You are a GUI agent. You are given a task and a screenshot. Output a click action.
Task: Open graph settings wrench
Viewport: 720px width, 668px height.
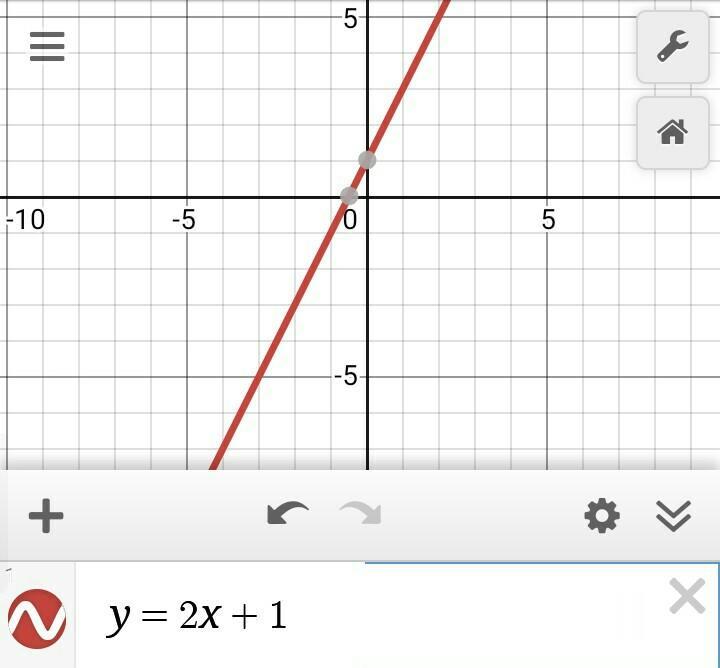pyautogui.click(x=673, y=47)
